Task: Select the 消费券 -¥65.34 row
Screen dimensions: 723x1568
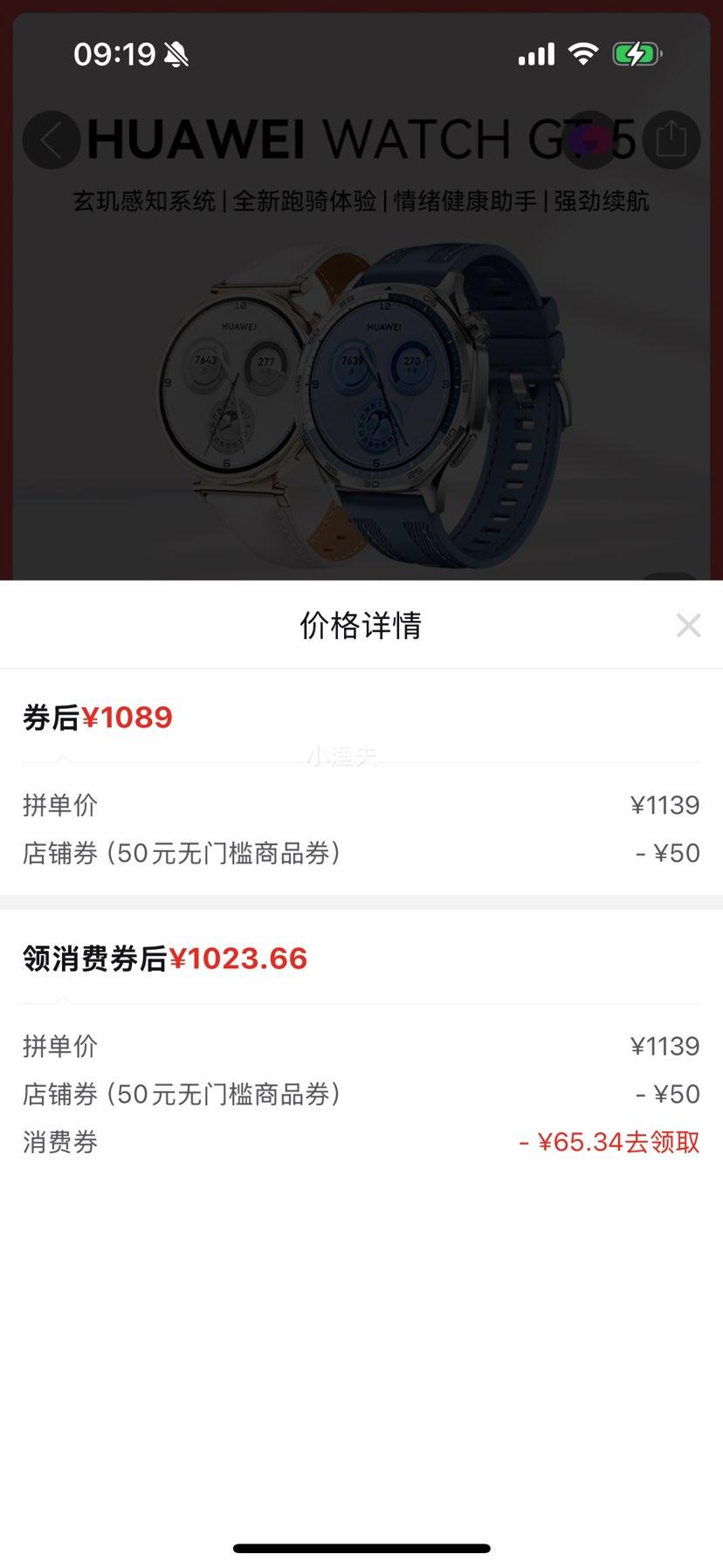Action: coord(361,1141)
